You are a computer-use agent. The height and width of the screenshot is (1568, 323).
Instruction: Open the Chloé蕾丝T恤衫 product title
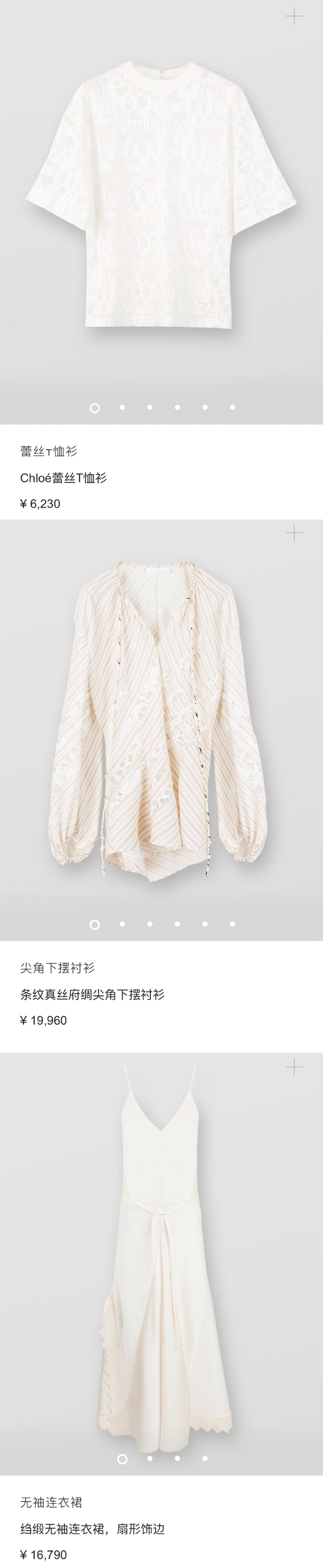tap(63, 478)
